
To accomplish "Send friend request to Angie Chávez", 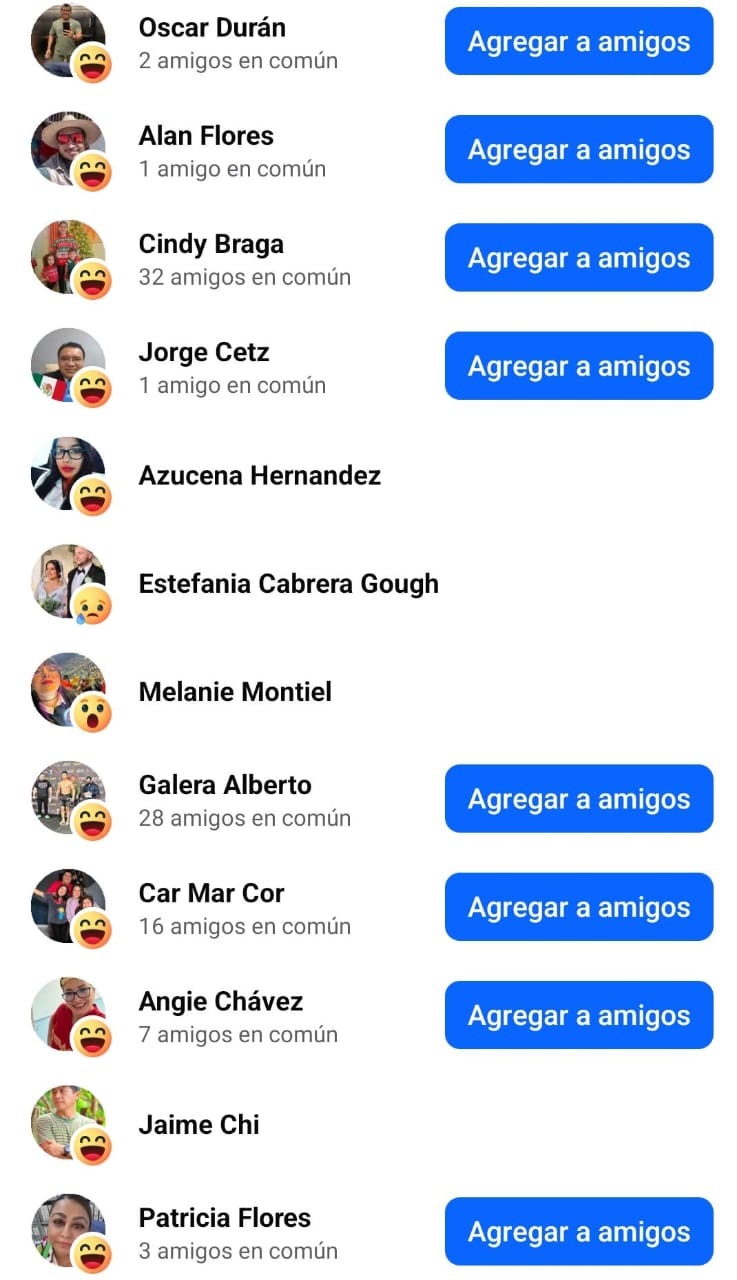I will click(578, 1015).
